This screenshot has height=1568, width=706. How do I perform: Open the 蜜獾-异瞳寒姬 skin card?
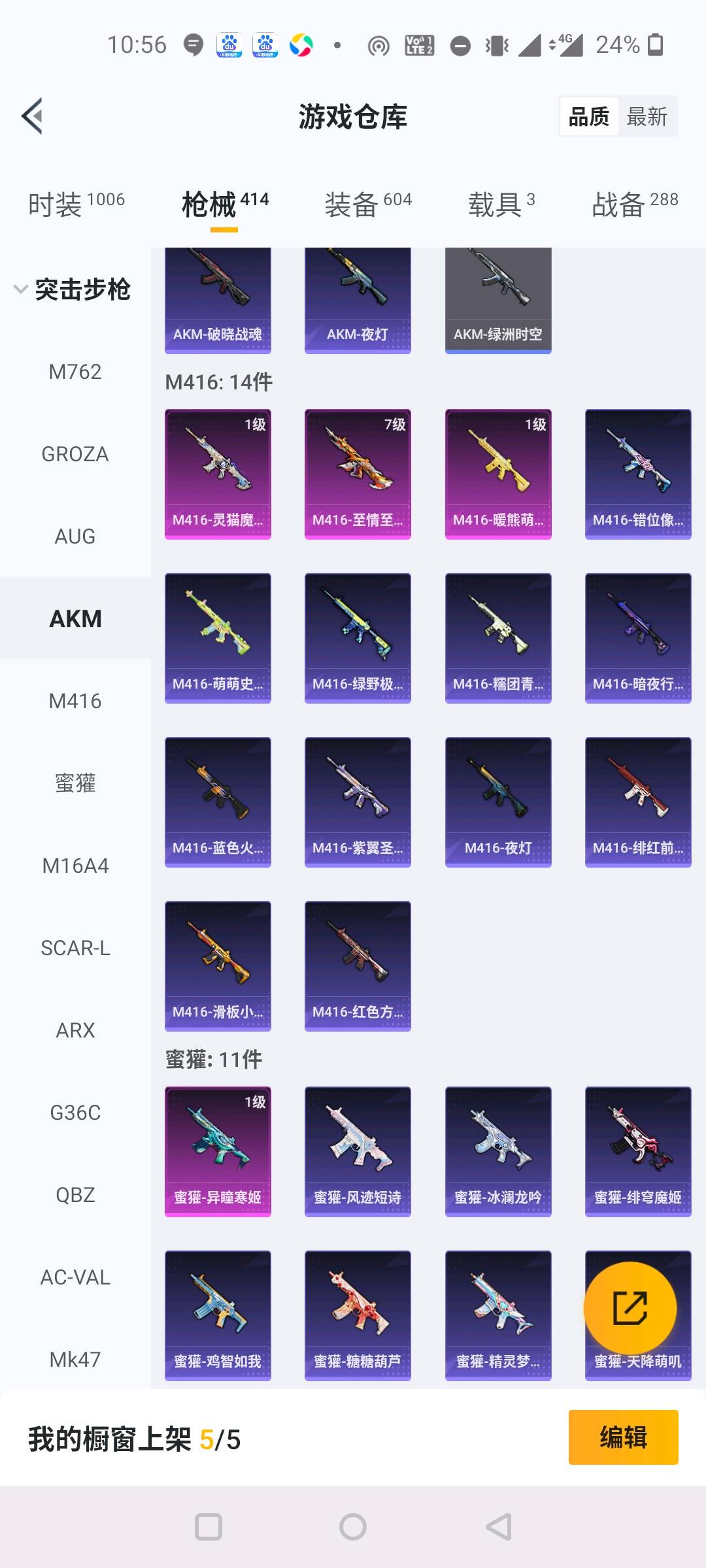(218, 1151)
